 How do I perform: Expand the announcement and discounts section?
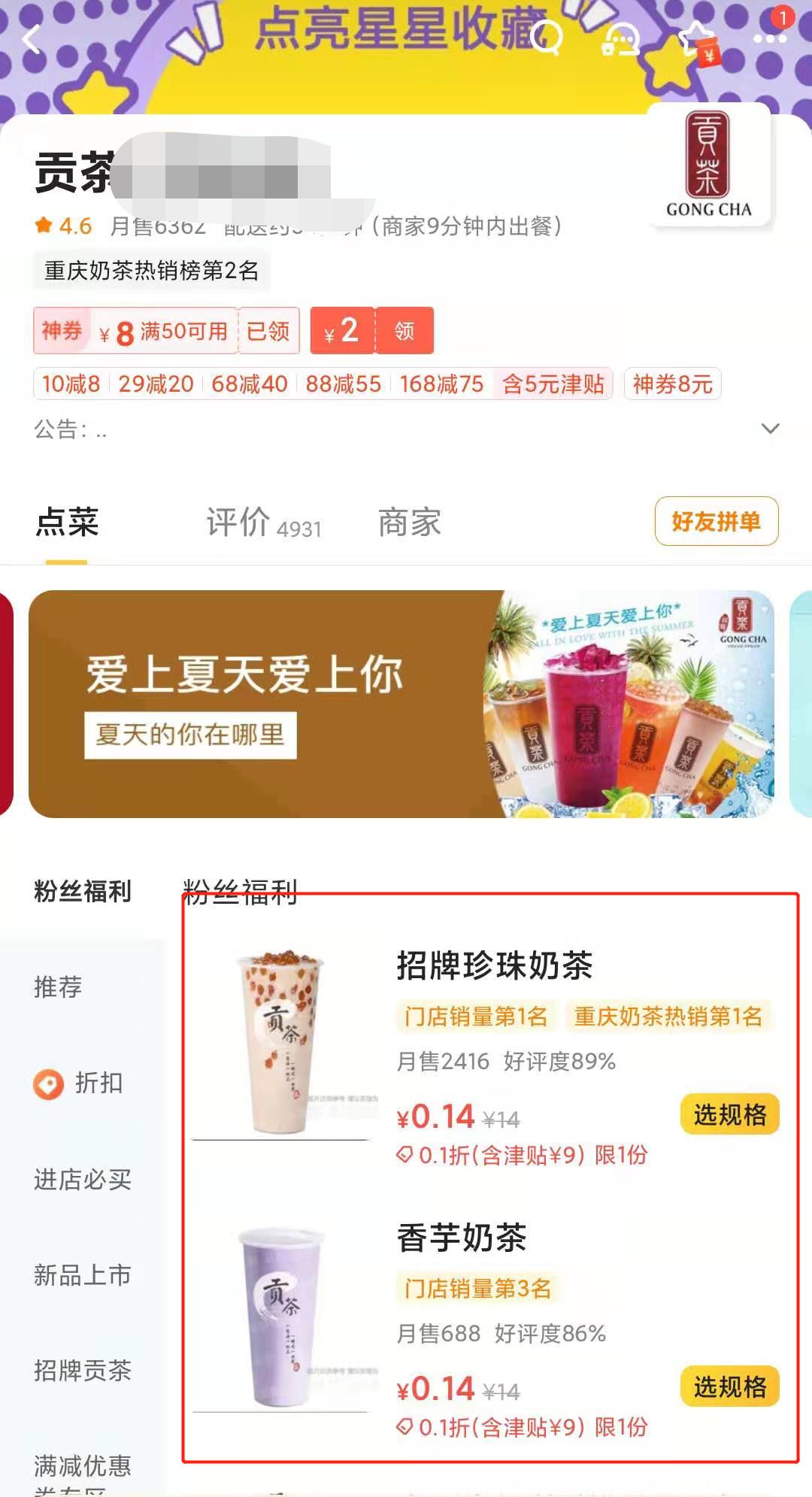tap(770, 429)
